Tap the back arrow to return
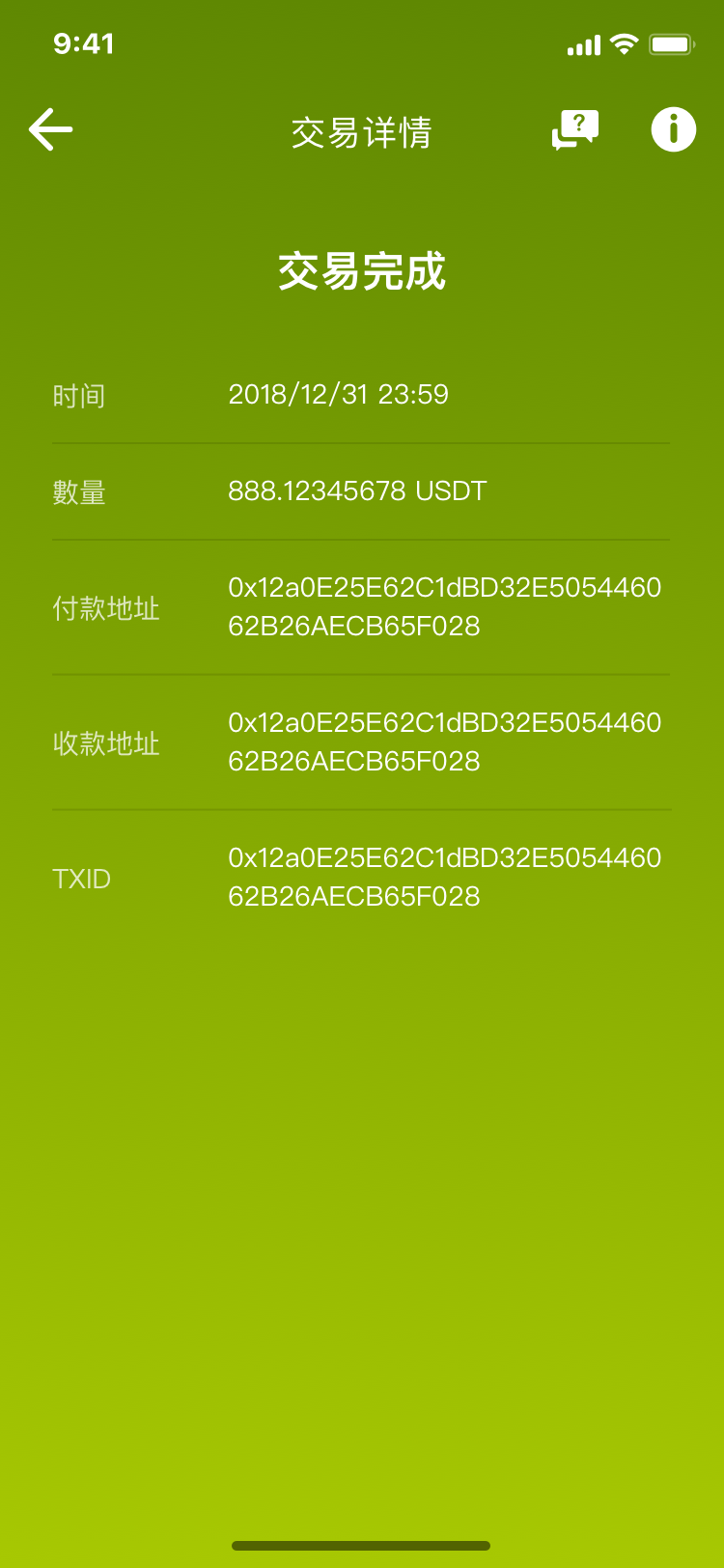724x1568 pixels. (51, 128)
